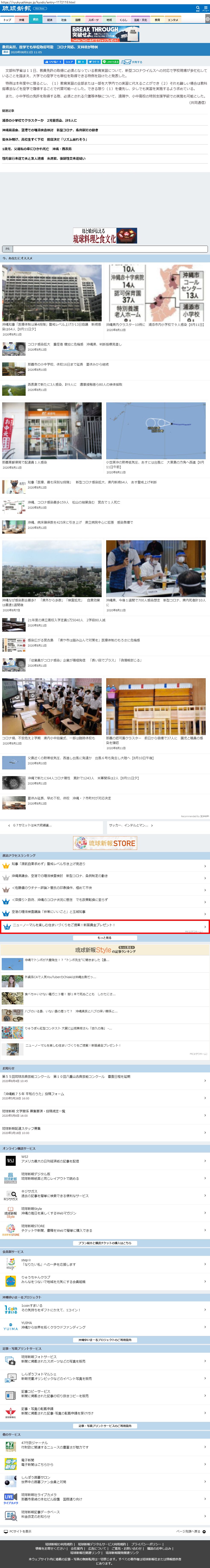
Task: Open the 琉球料理と食文化 banner
Action: click(x=105, y=236)
